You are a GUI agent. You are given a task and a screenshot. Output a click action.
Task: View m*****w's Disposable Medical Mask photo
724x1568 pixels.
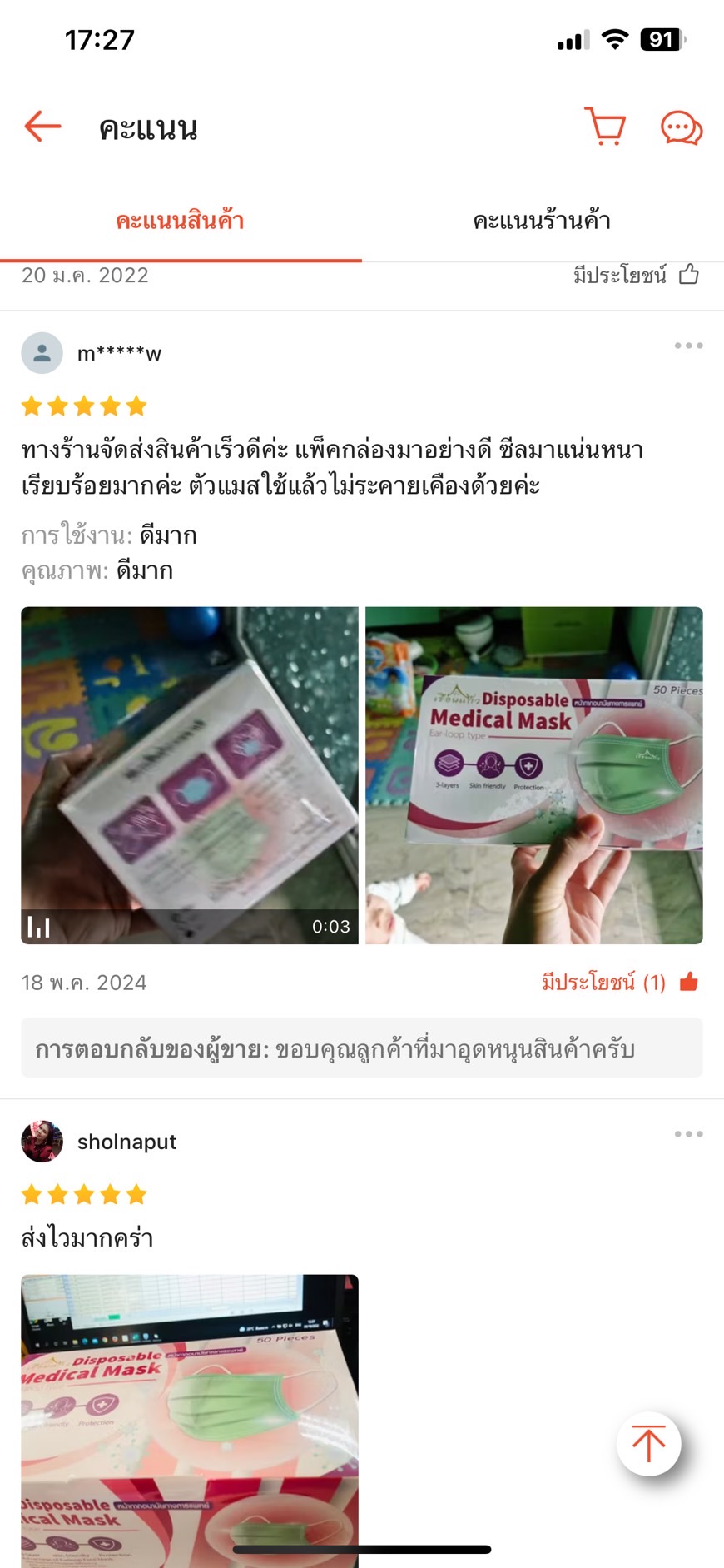click(534, 775)
